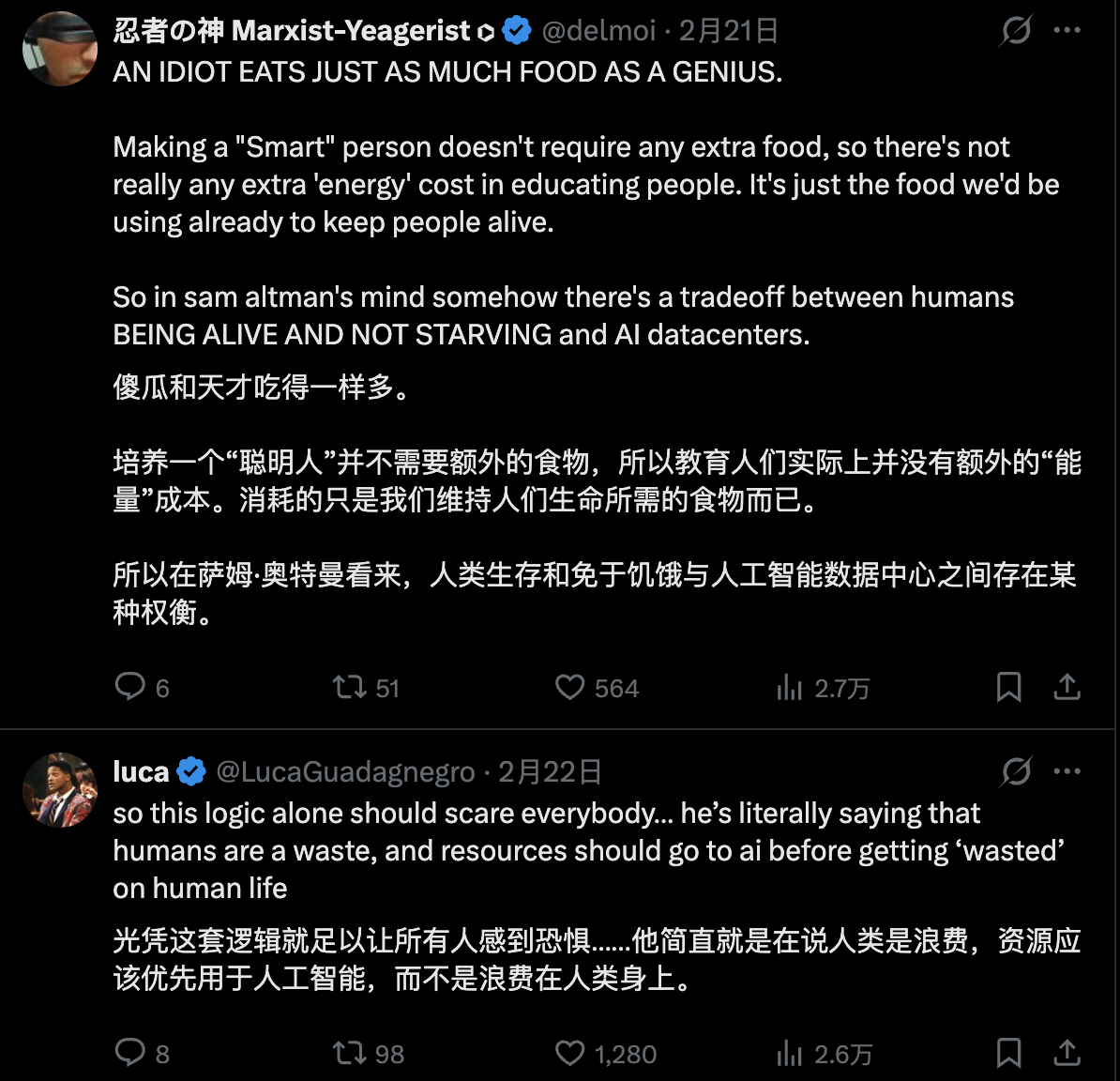Bookmark delmoi's post
This screenshot has width=1120, height=1081.
pyautogui.click(x=1008, y=687)
